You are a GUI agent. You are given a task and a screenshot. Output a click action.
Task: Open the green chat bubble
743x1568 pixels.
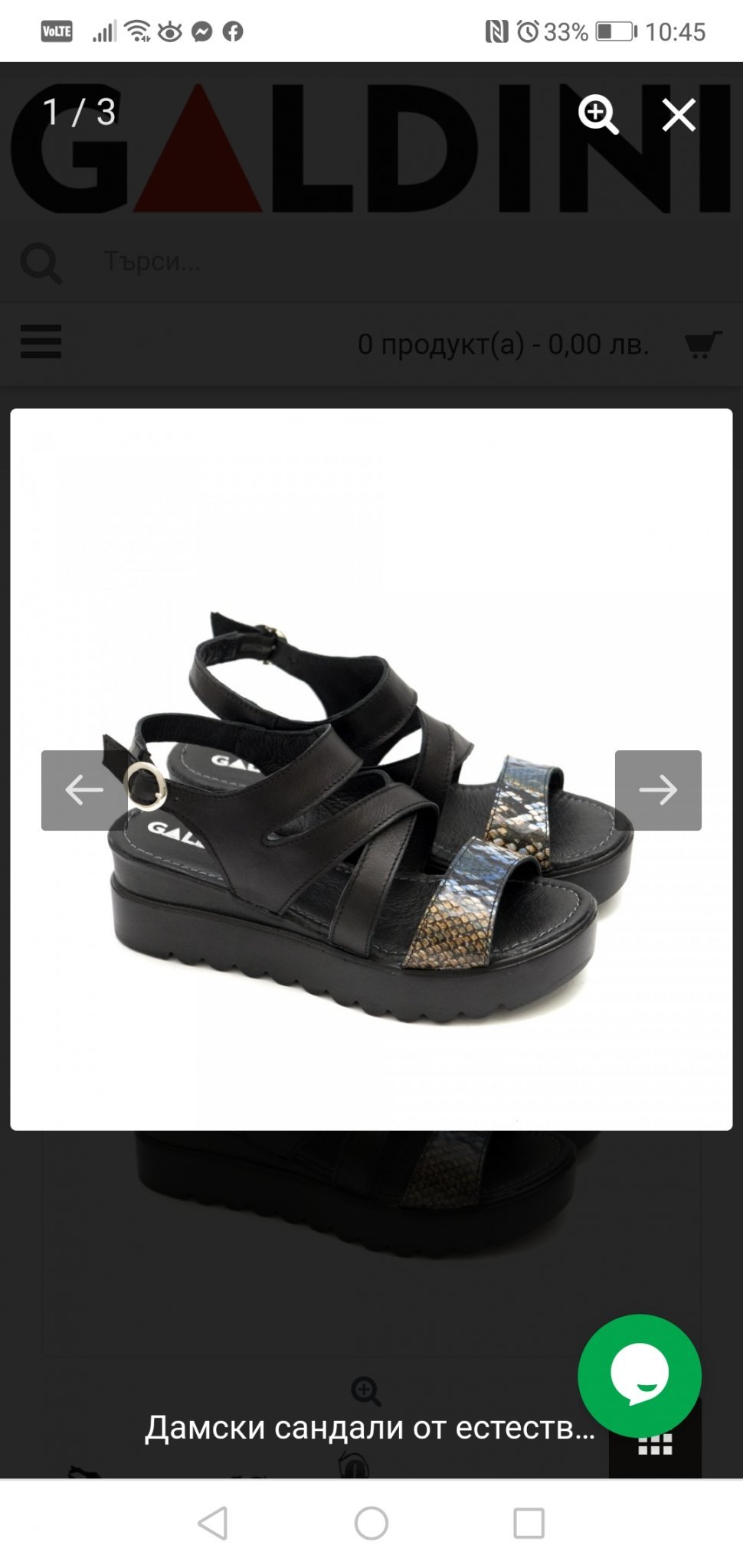[x=639, y=1375]
